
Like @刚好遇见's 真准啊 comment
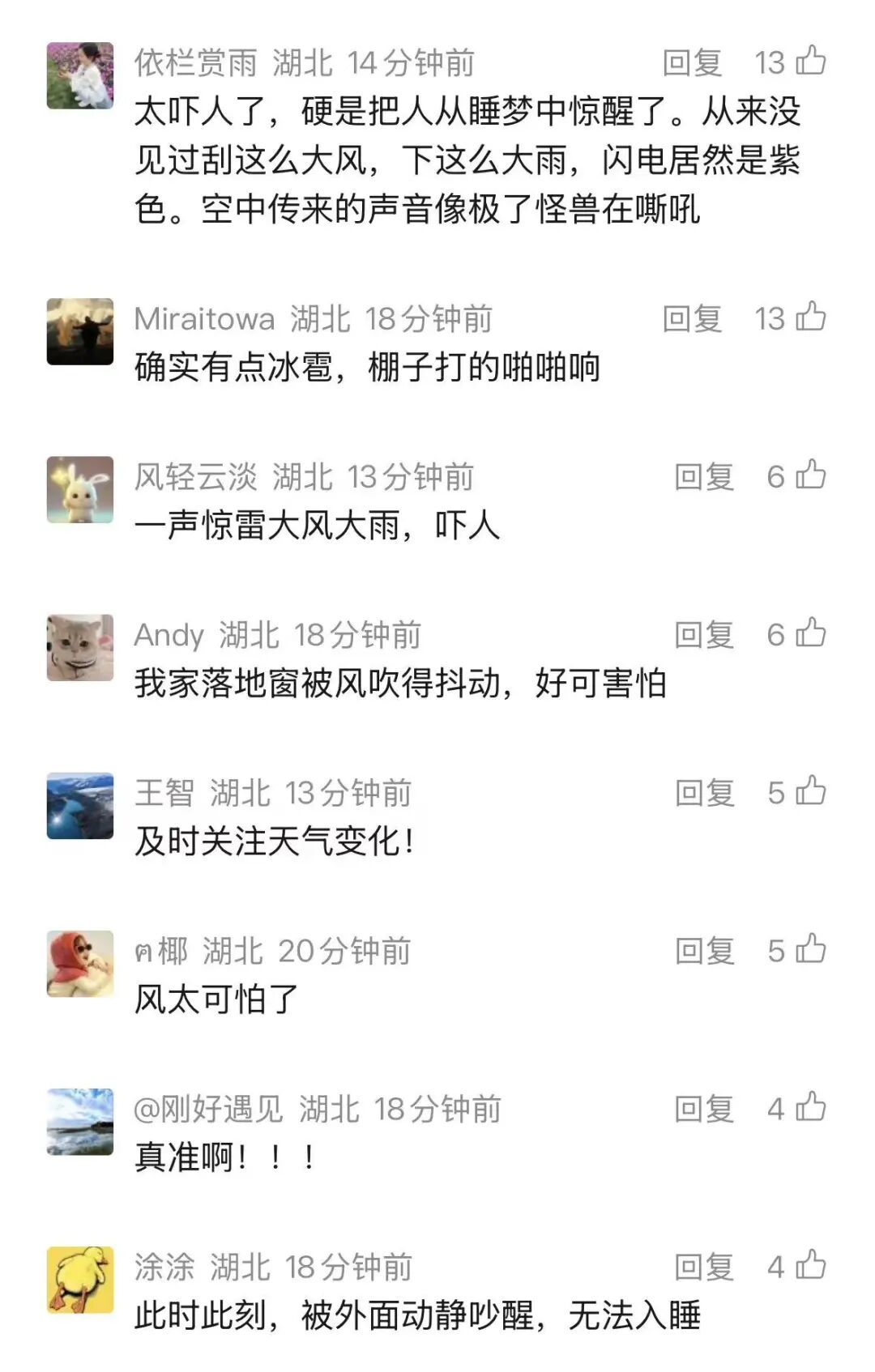click(811, 1107)
